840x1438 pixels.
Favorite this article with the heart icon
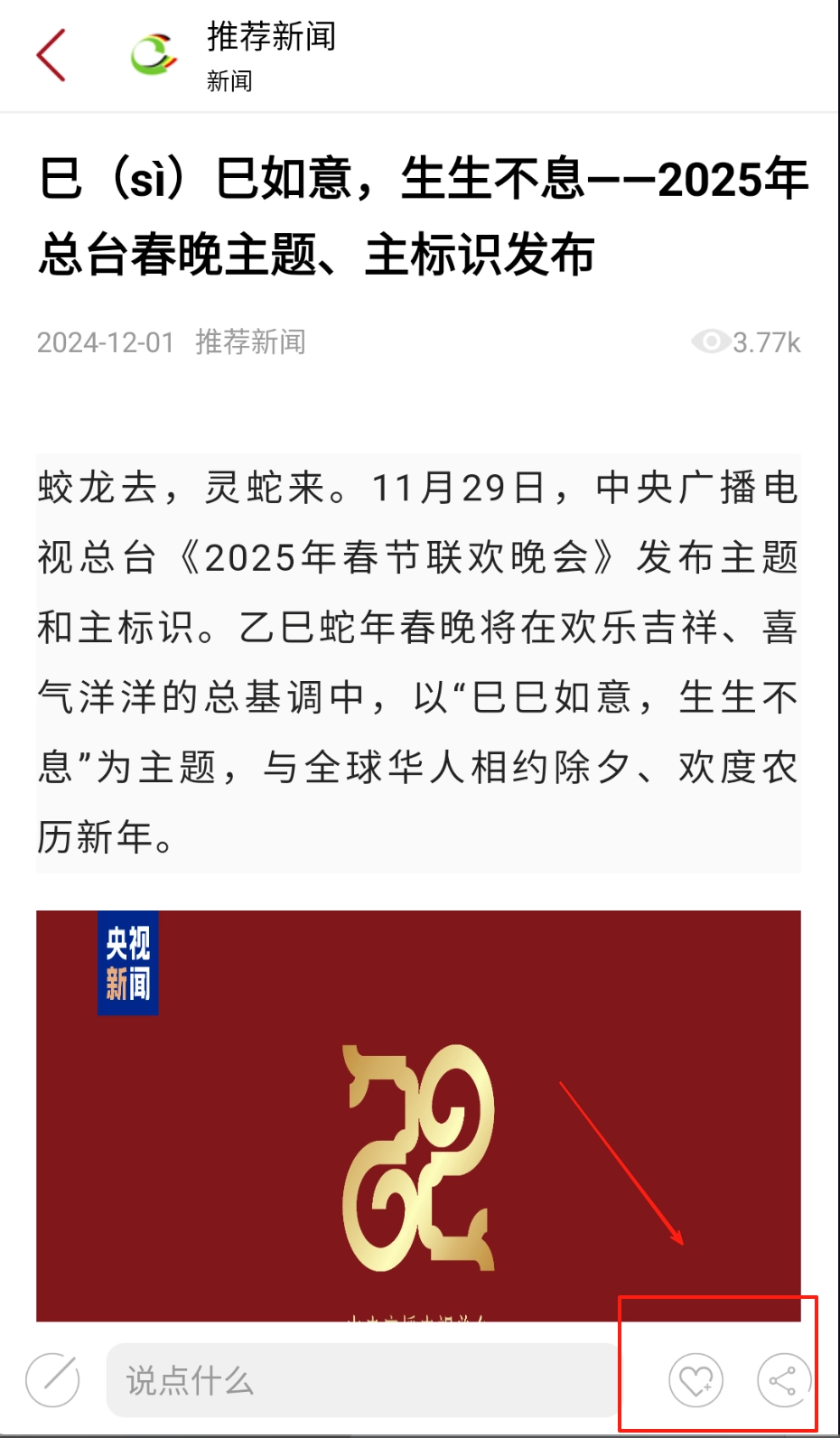point(695,1381)
